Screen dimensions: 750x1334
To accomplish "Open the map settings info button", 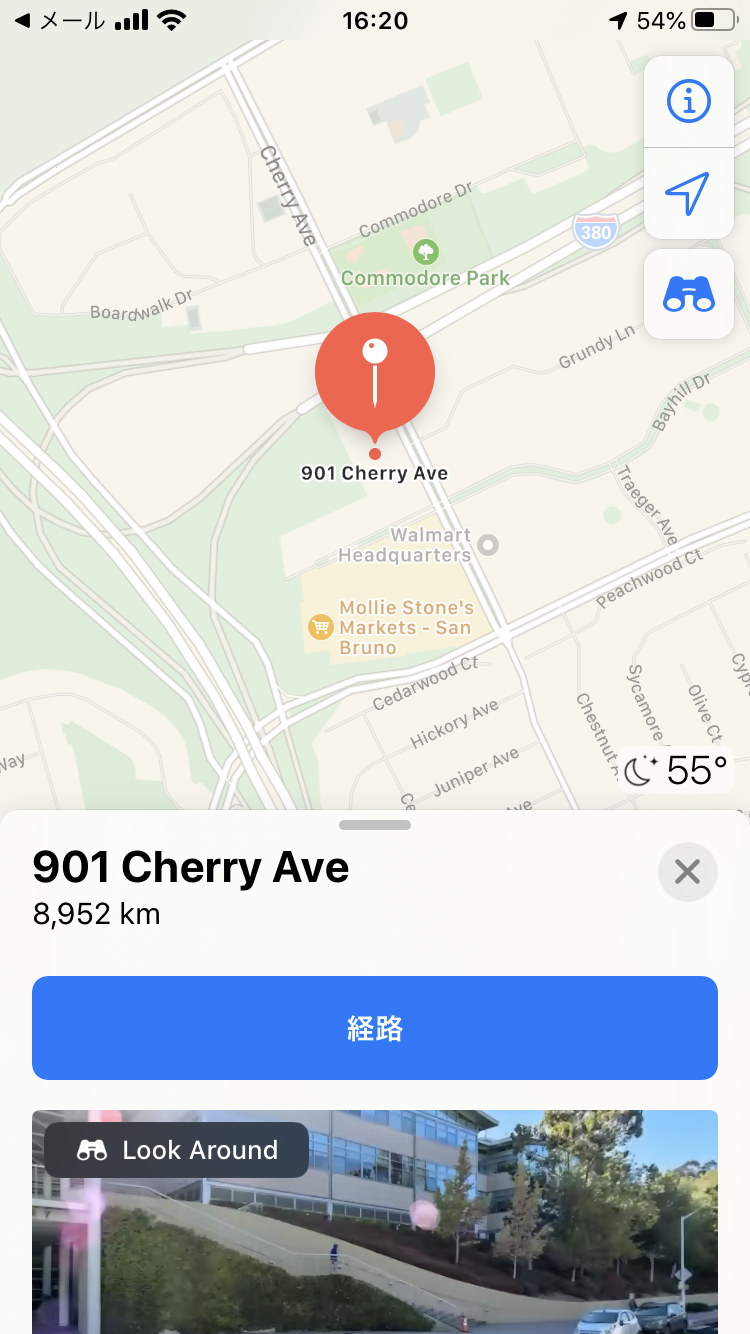I will coord(688,101).
